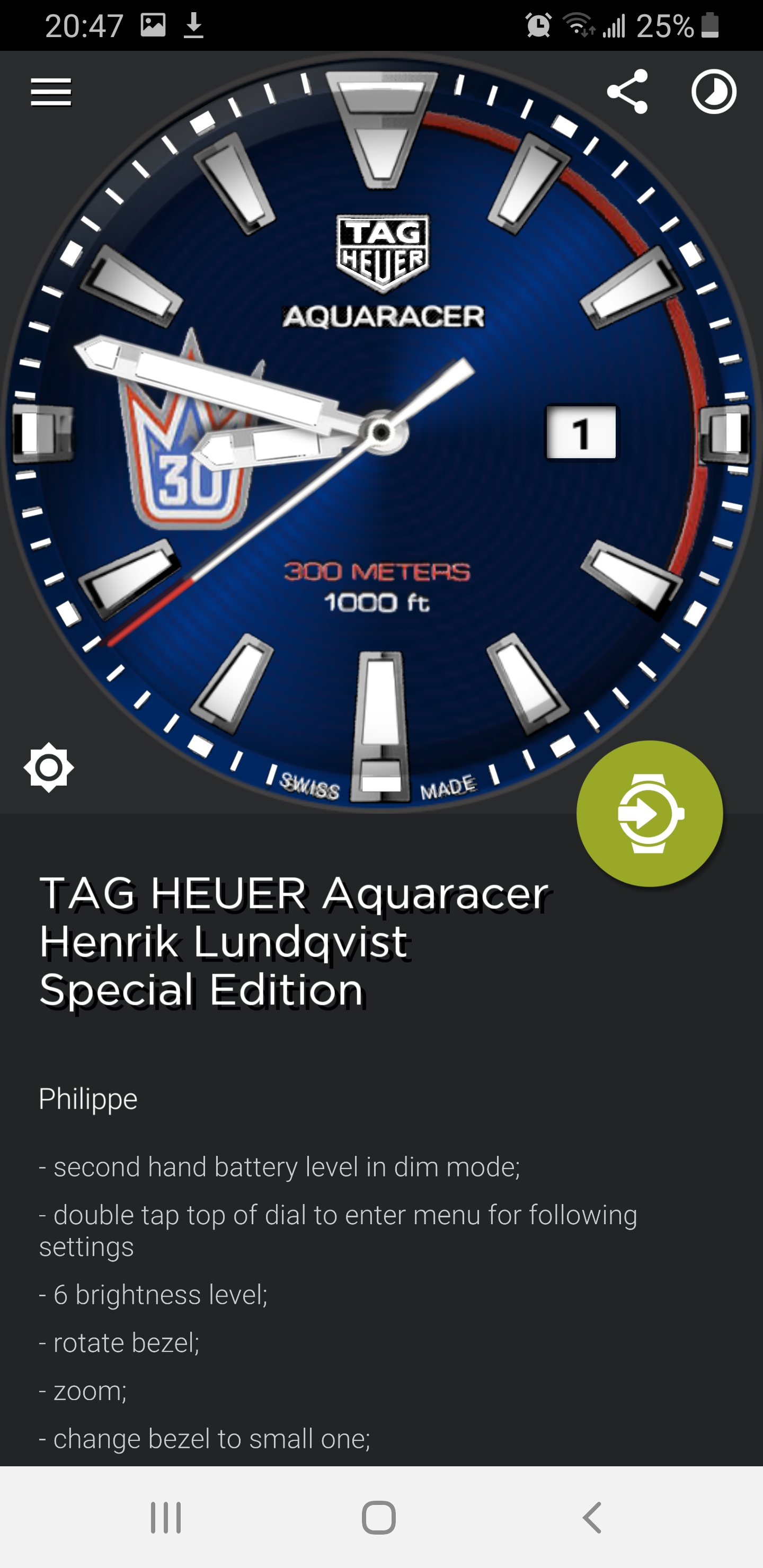Send watch face to the watch
This screenshot has height=1568, width=763.
point(650,813)
